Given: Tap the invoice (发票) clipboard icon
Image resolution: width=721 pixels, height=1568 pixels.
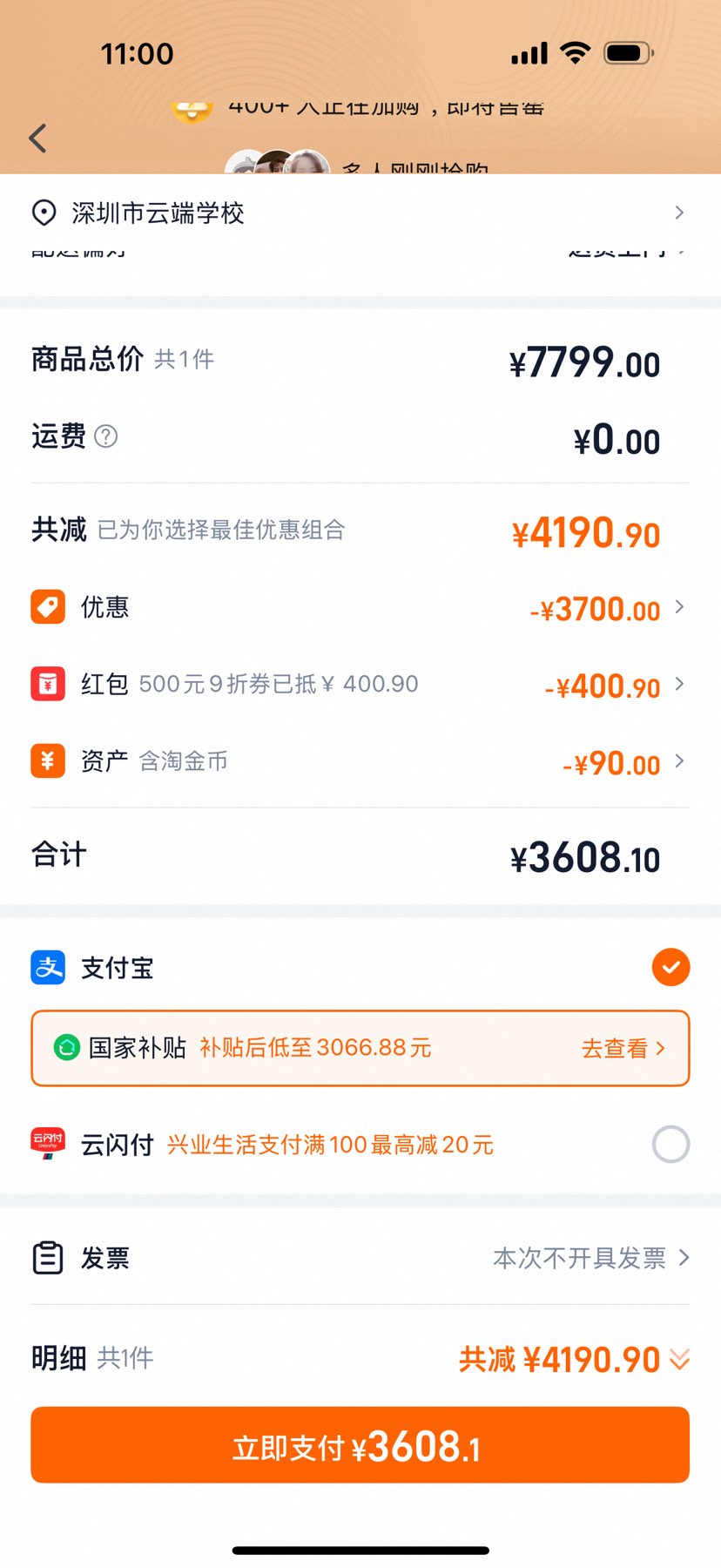Looking at the screenshot, I should [48, 1257].
